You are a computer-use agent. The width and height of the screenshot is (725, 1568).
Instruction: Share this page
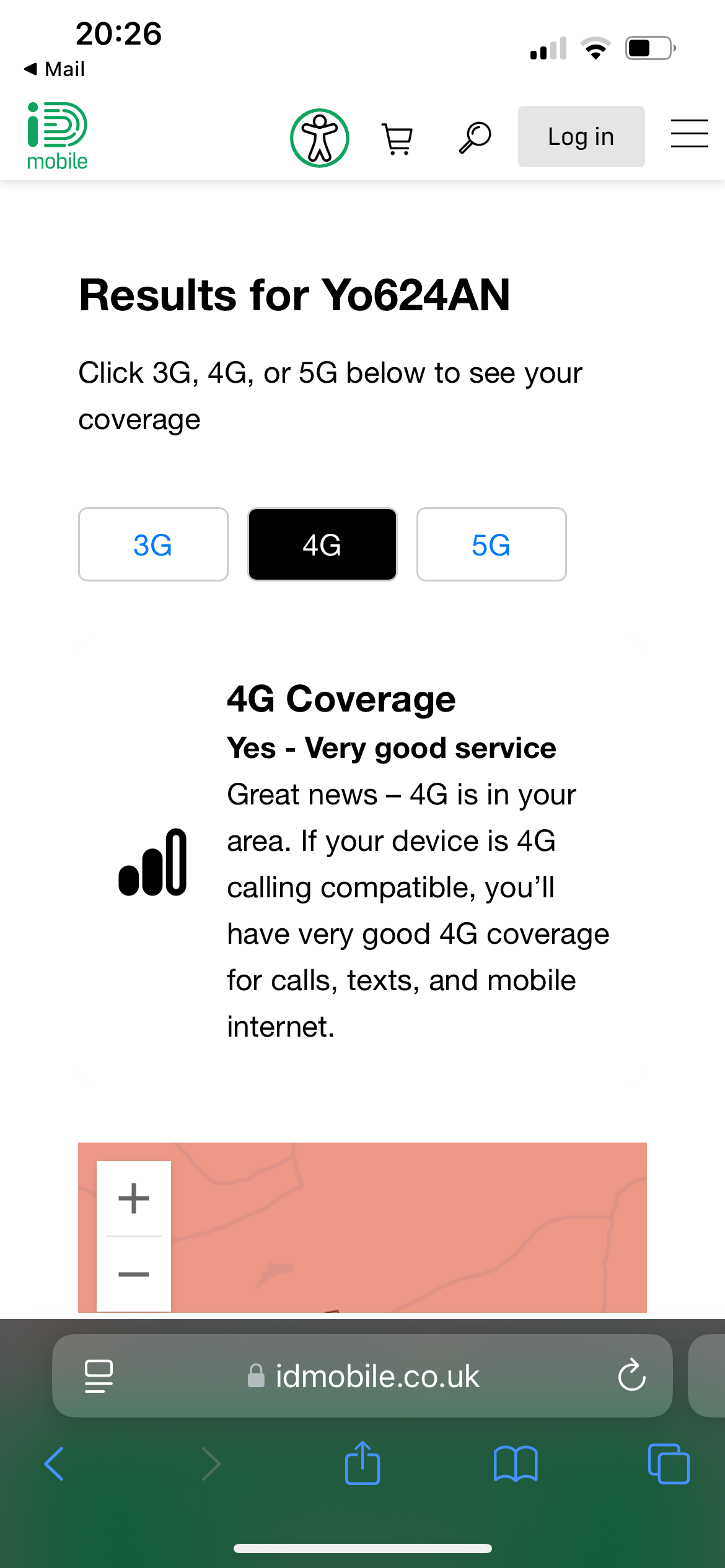coord(362,1463)
